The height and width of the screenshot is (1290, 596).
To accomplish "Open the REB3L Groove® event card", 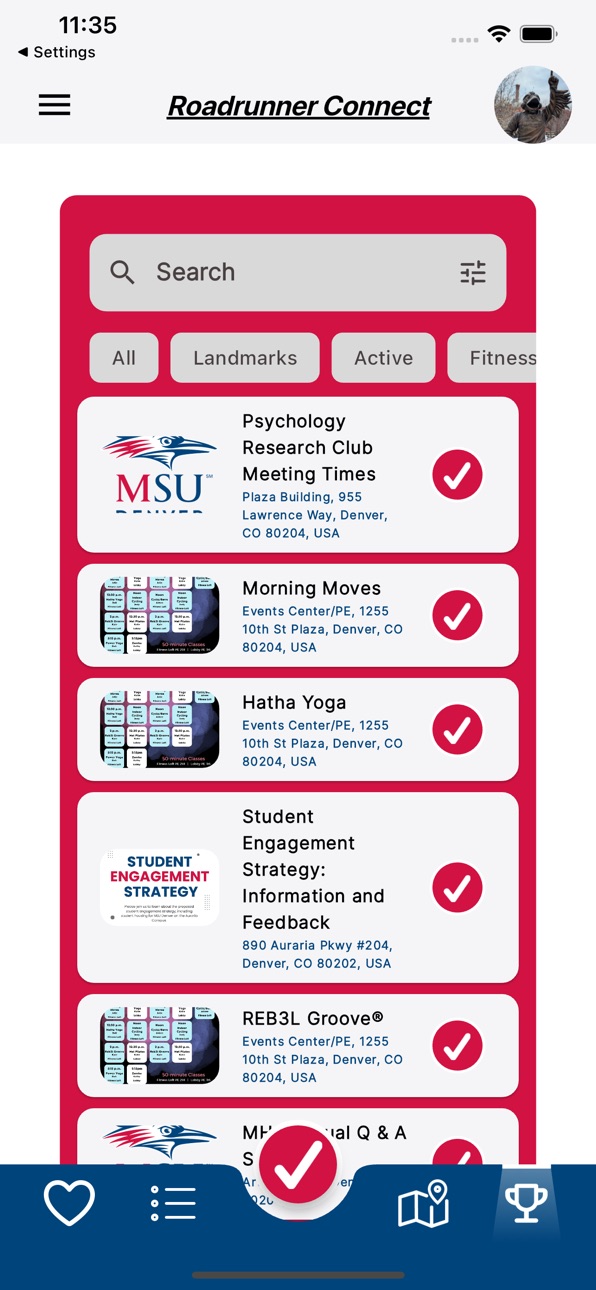I will (298, 1046).
